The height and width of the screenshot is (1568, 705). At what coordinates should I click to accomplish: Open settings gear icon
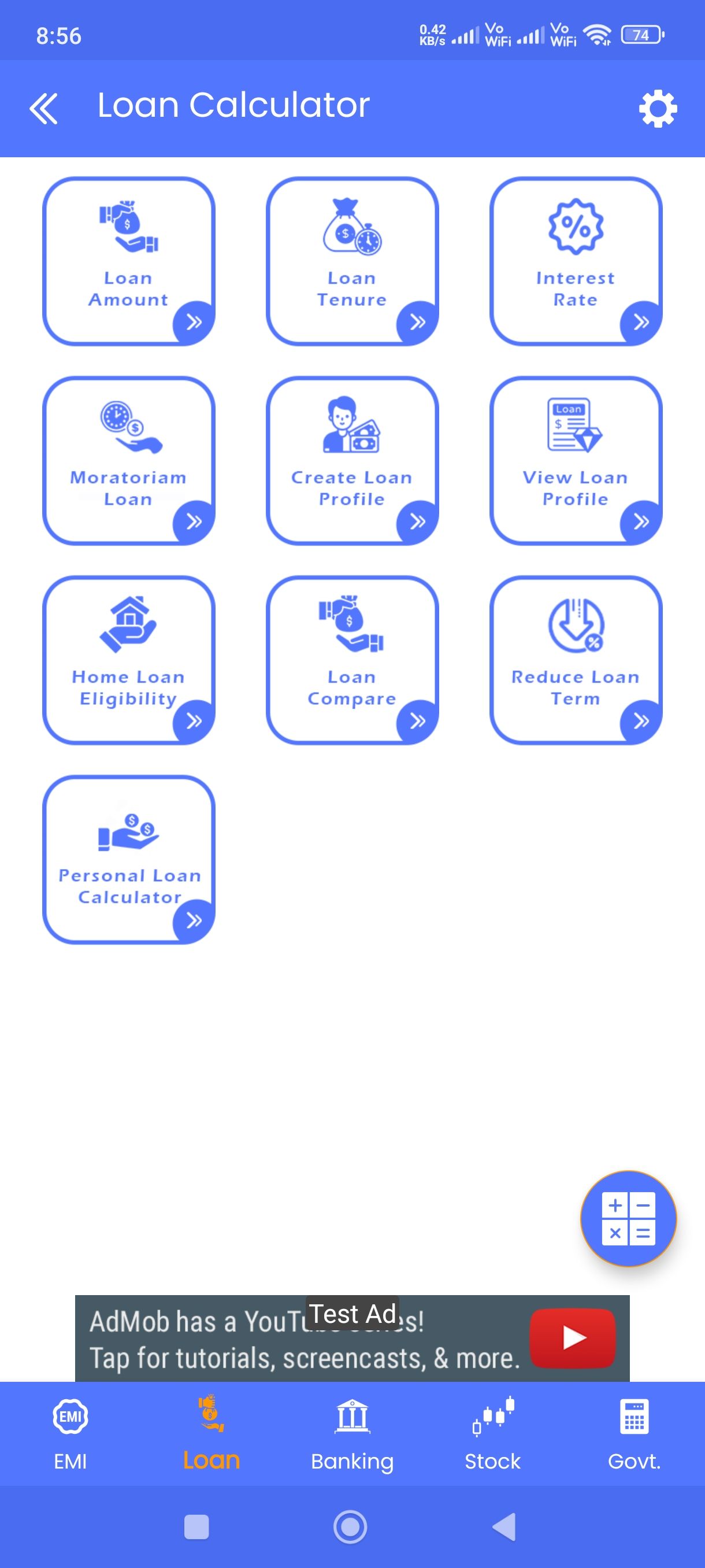658,108
